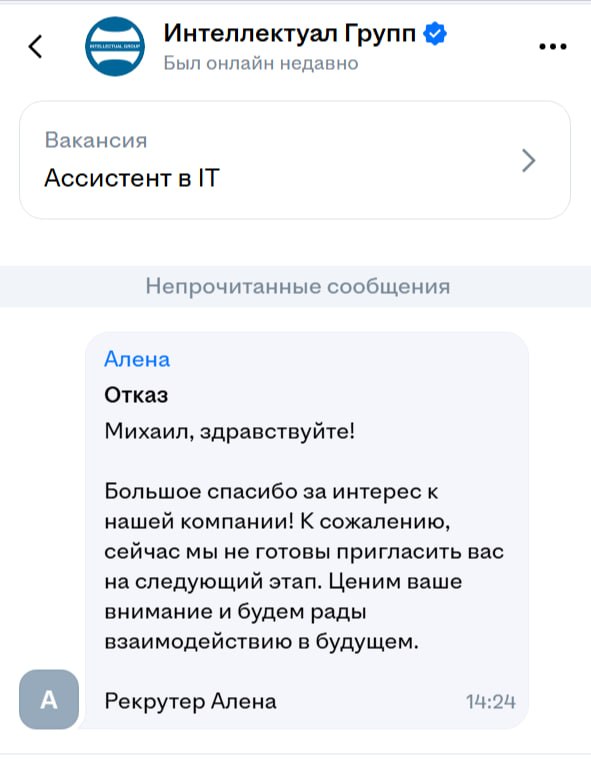The height and width of the screenshot is (759, 591).
Task: Open the three-dot overflow menu
Action: 553,46
